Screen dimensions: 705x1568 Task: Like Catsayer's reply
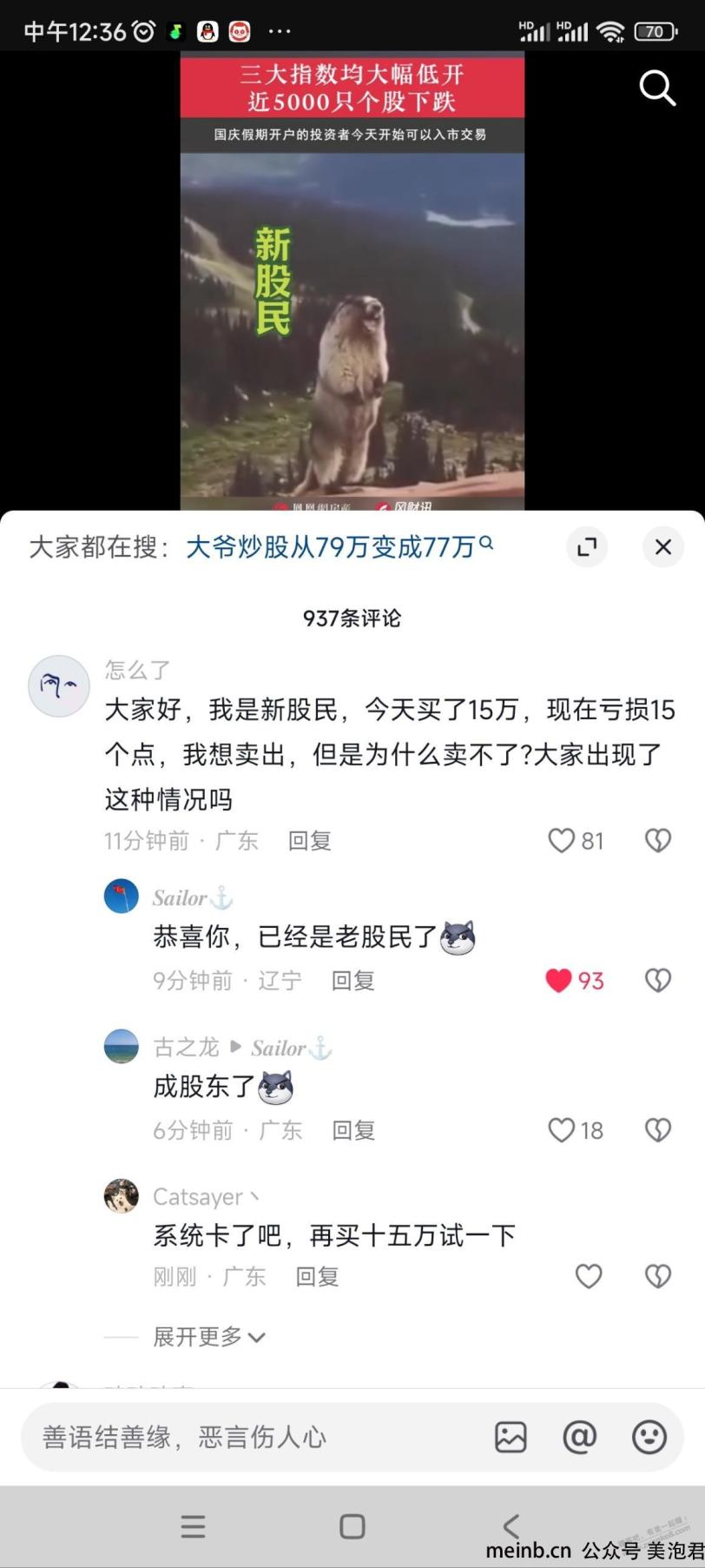[x=589, y=1276]
